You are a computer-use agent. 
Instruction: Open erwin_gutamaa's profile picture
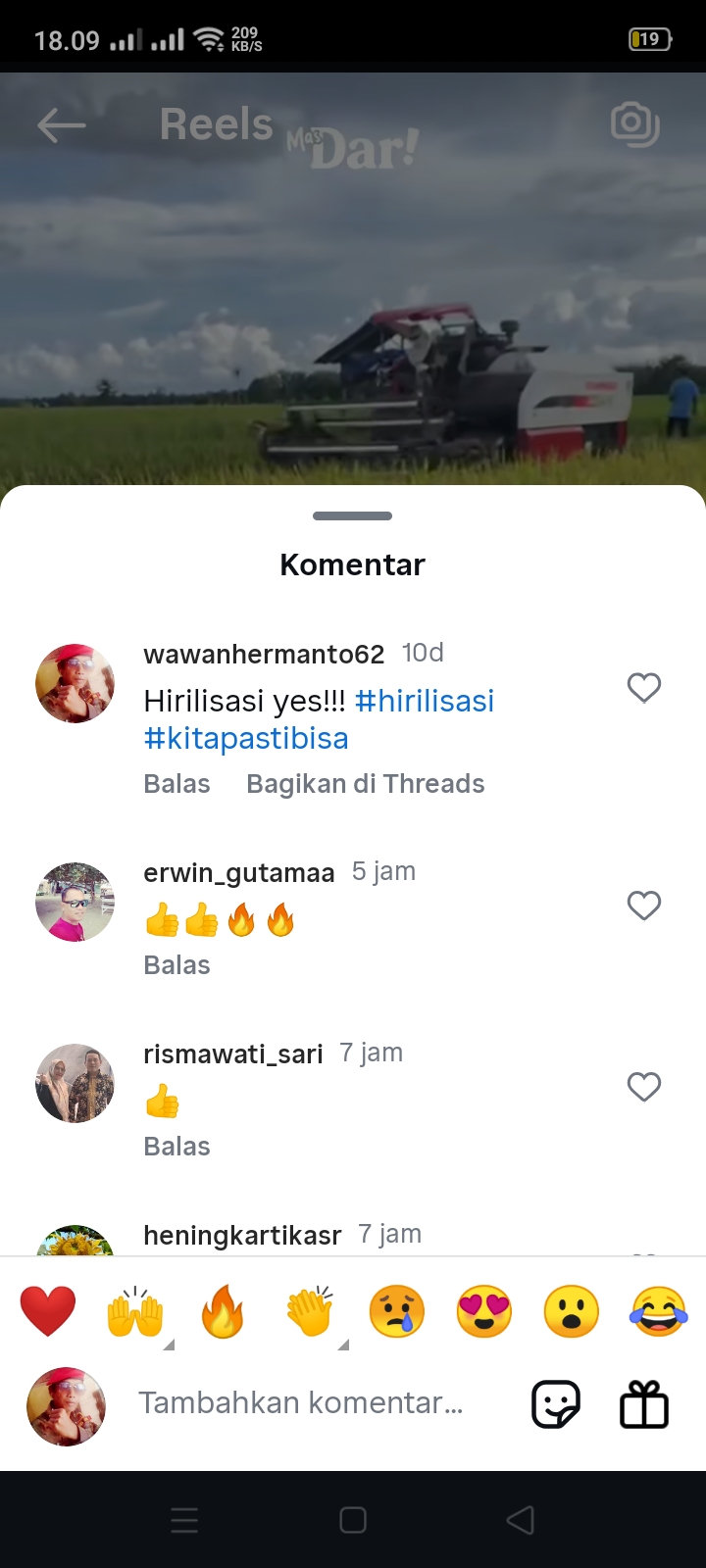(75, 902)
